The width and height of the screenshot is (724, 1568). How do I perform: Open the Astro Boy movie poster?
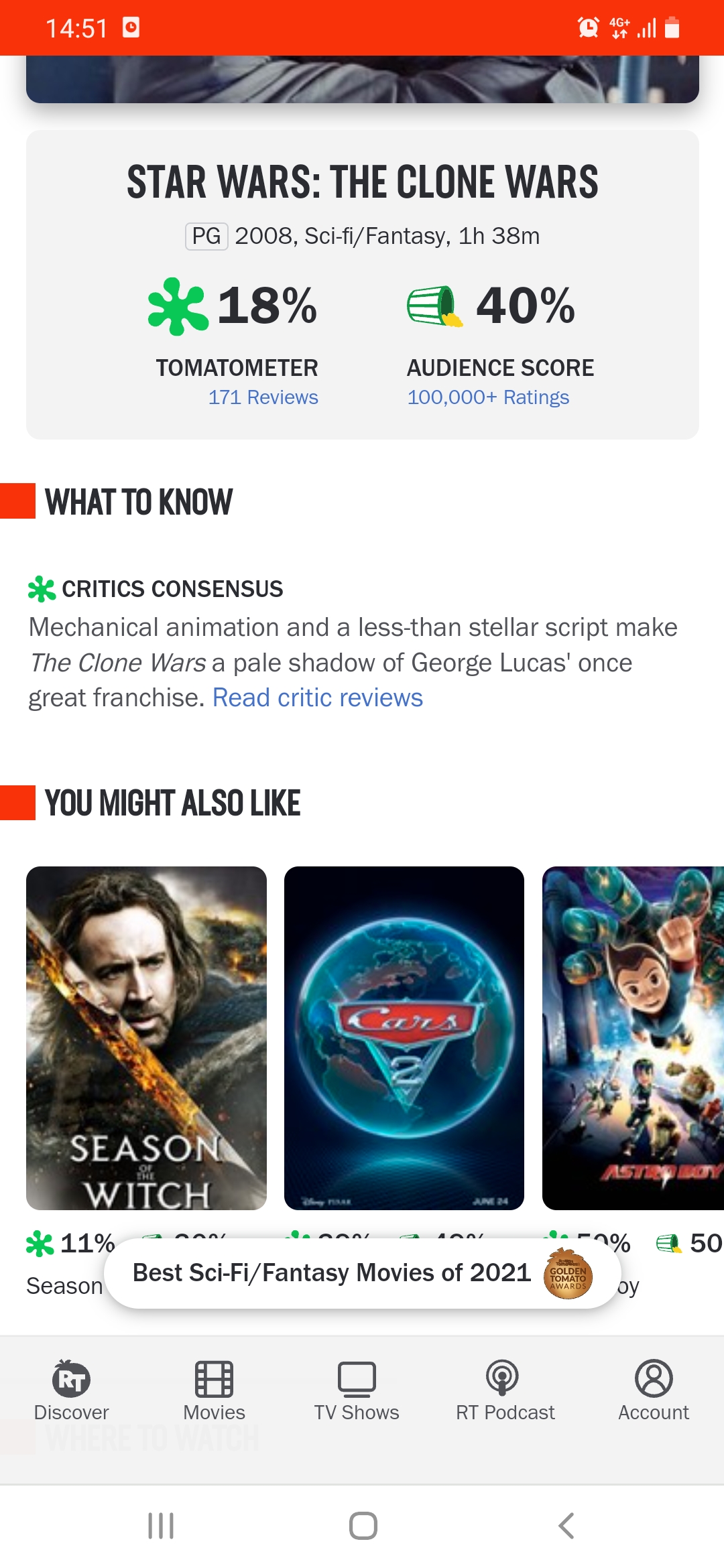coord(633,1038)
